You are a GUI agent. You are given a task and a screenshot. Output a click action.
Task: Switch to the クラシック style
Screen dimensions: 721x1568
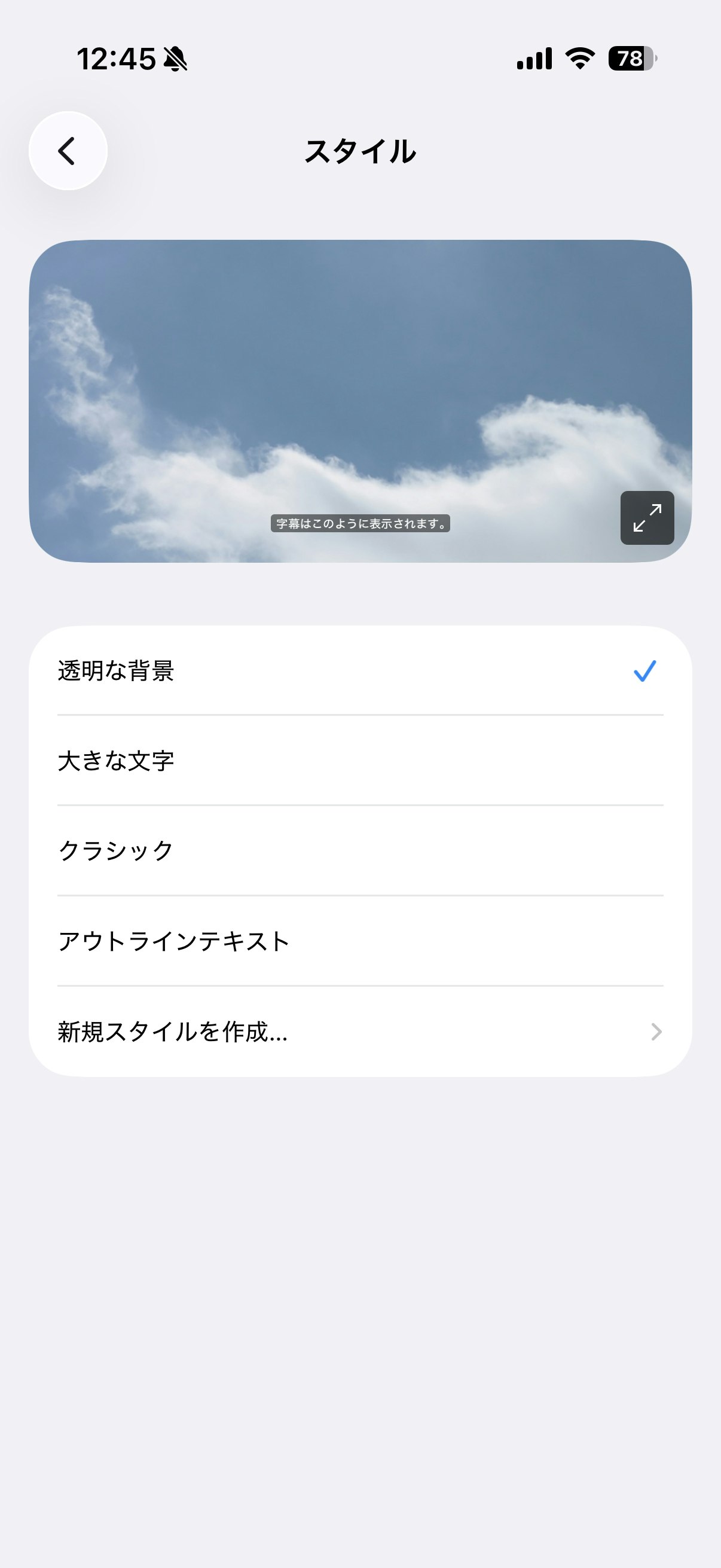tap(359, 851)
